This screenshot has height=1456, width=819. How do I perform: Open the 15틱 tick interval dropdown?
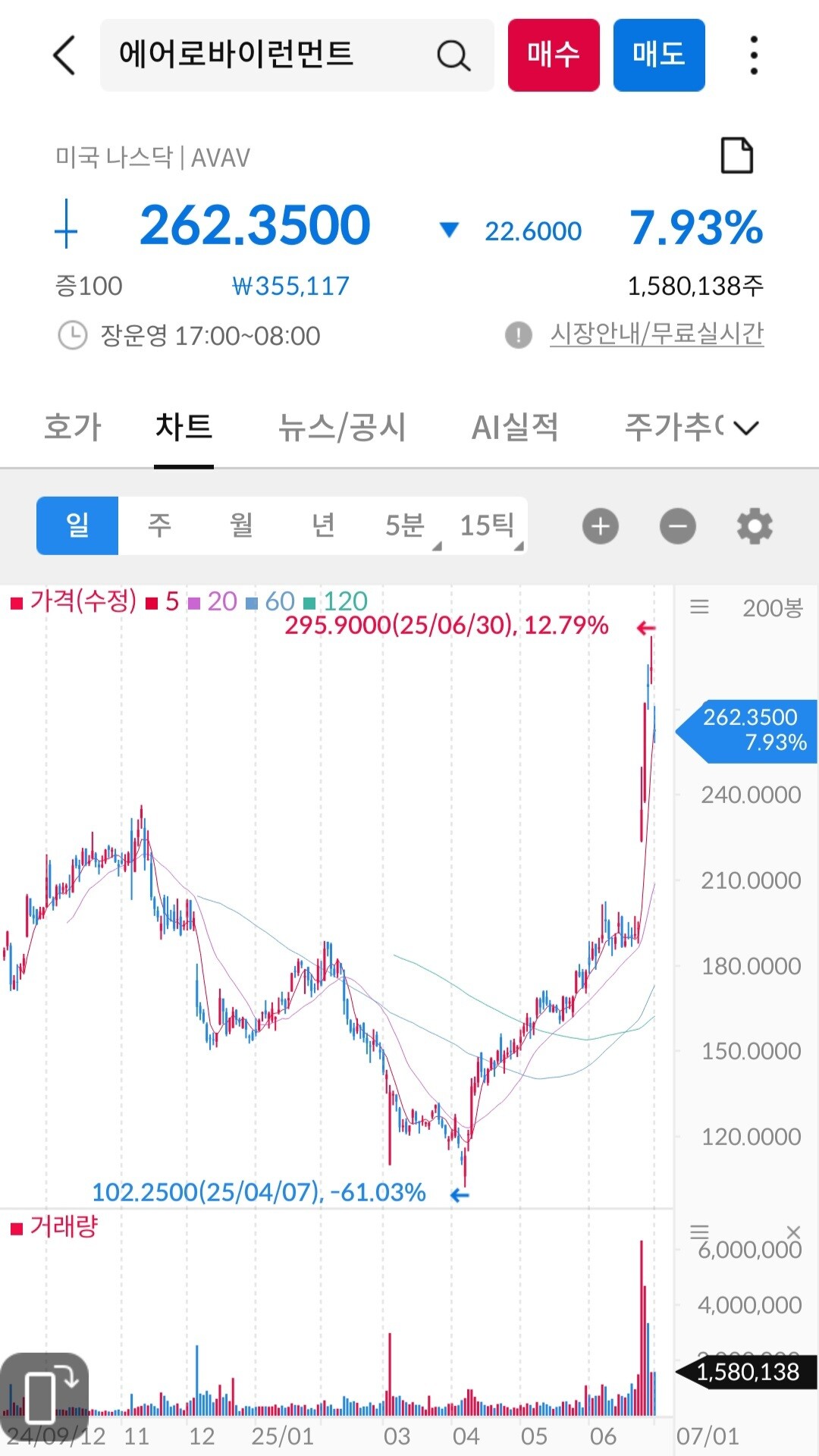point(487,526)
